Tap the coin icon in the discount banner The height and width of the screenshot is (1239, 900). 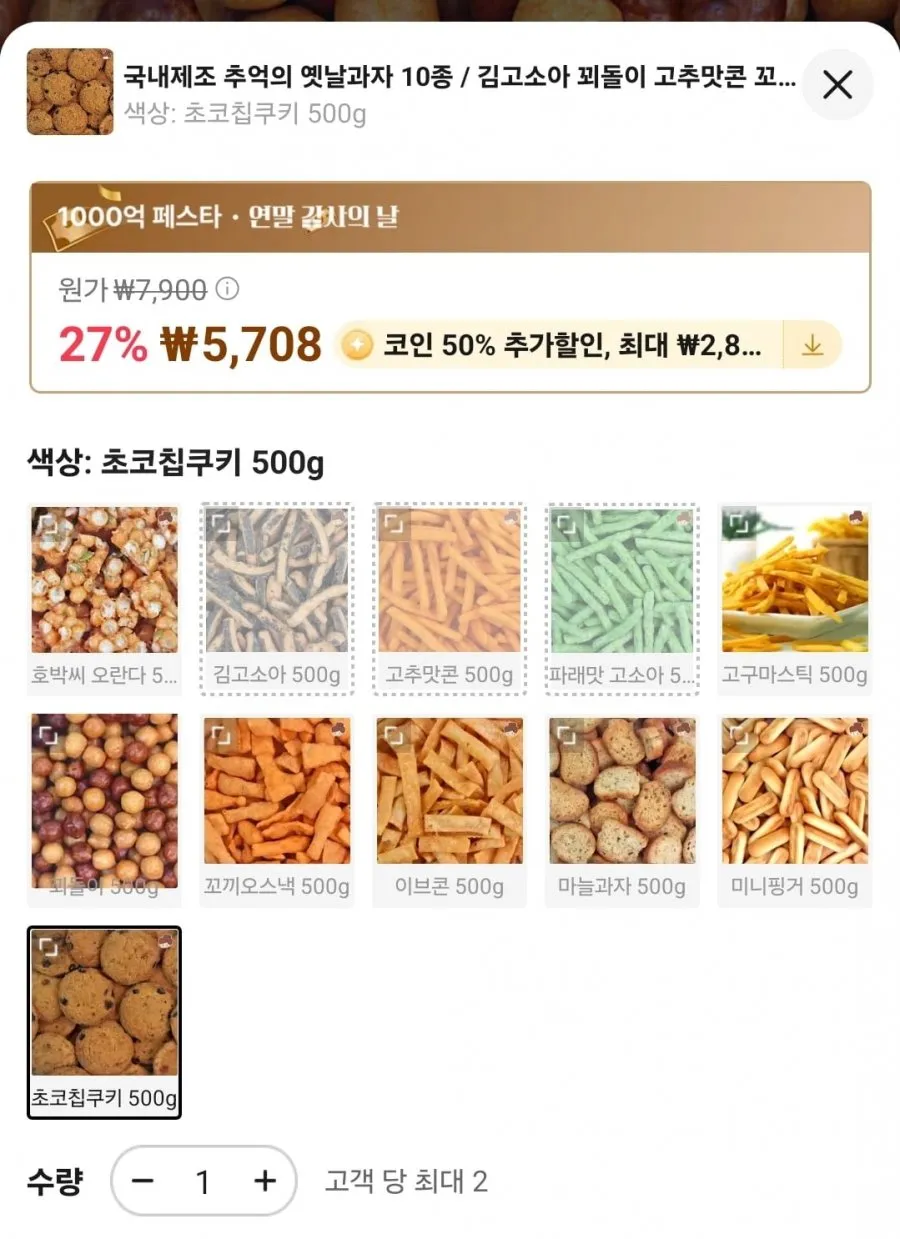coord(357,344)
